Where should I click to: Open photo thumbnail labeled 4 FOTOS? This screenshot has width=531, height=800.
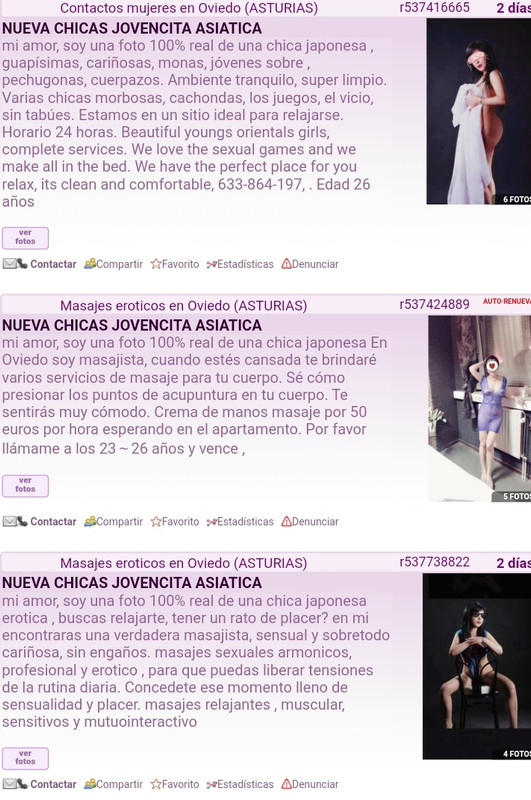pos(477,666)
